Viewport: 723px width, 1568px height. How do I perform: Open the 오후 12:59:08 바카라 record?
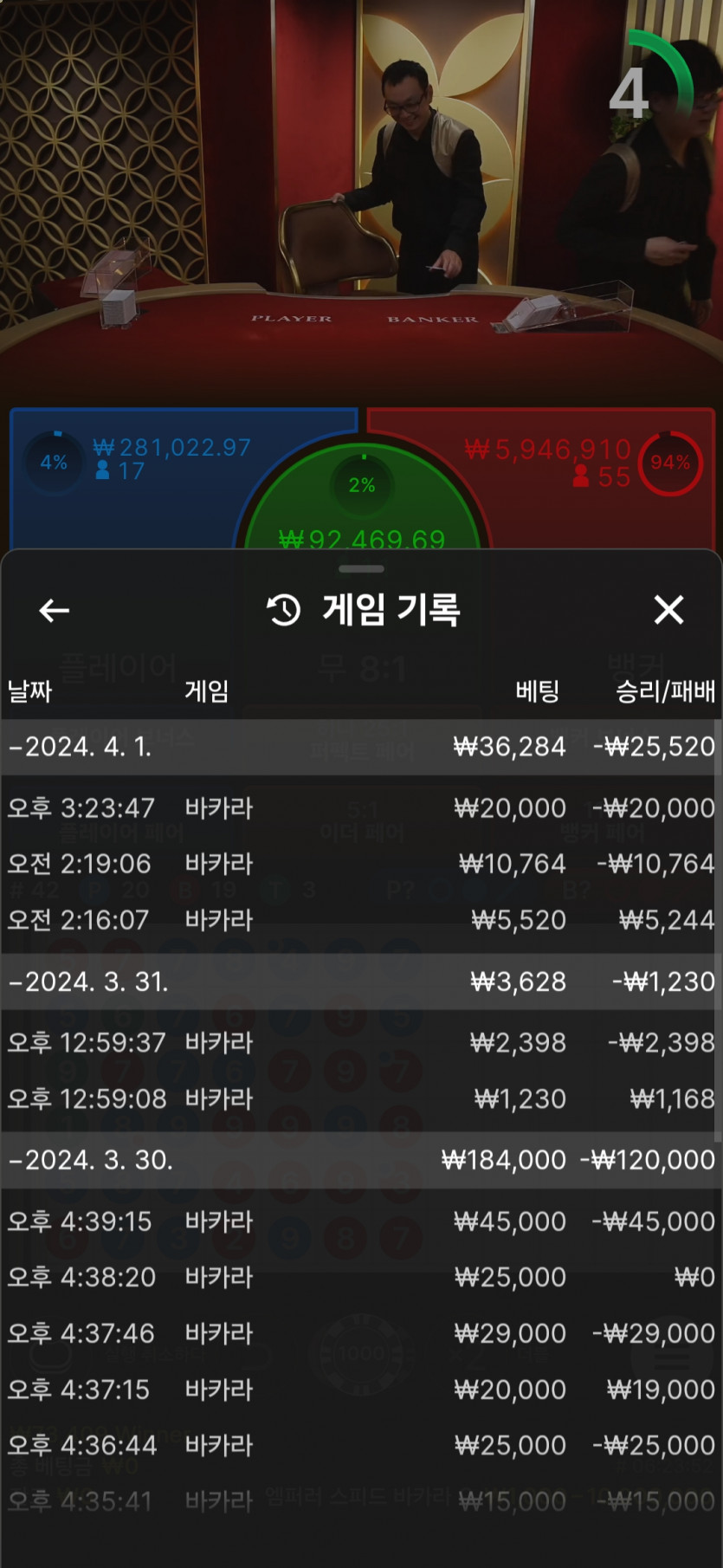click(x=361, y=1098)
